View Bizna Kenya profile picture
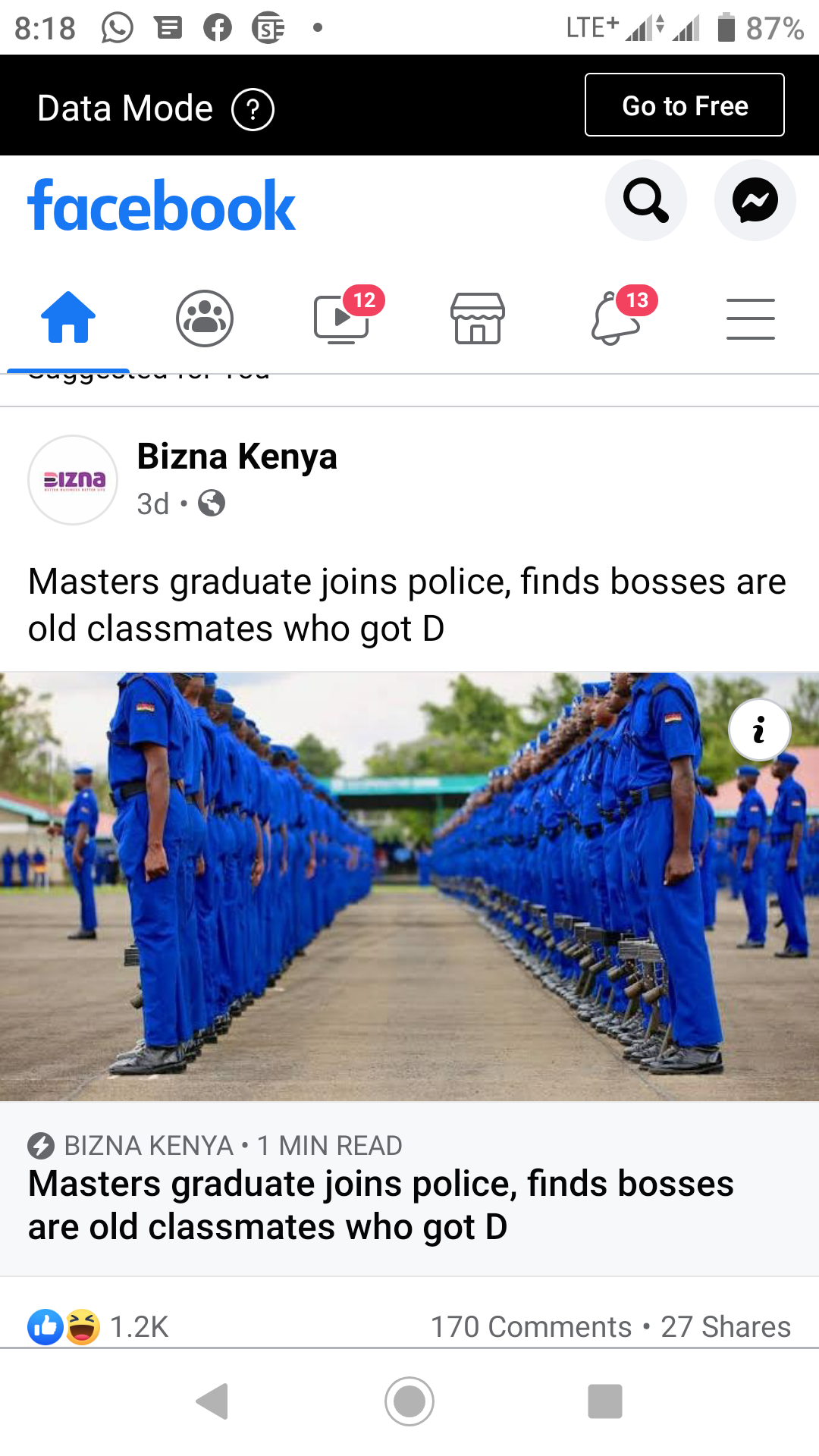 [73, 480]
